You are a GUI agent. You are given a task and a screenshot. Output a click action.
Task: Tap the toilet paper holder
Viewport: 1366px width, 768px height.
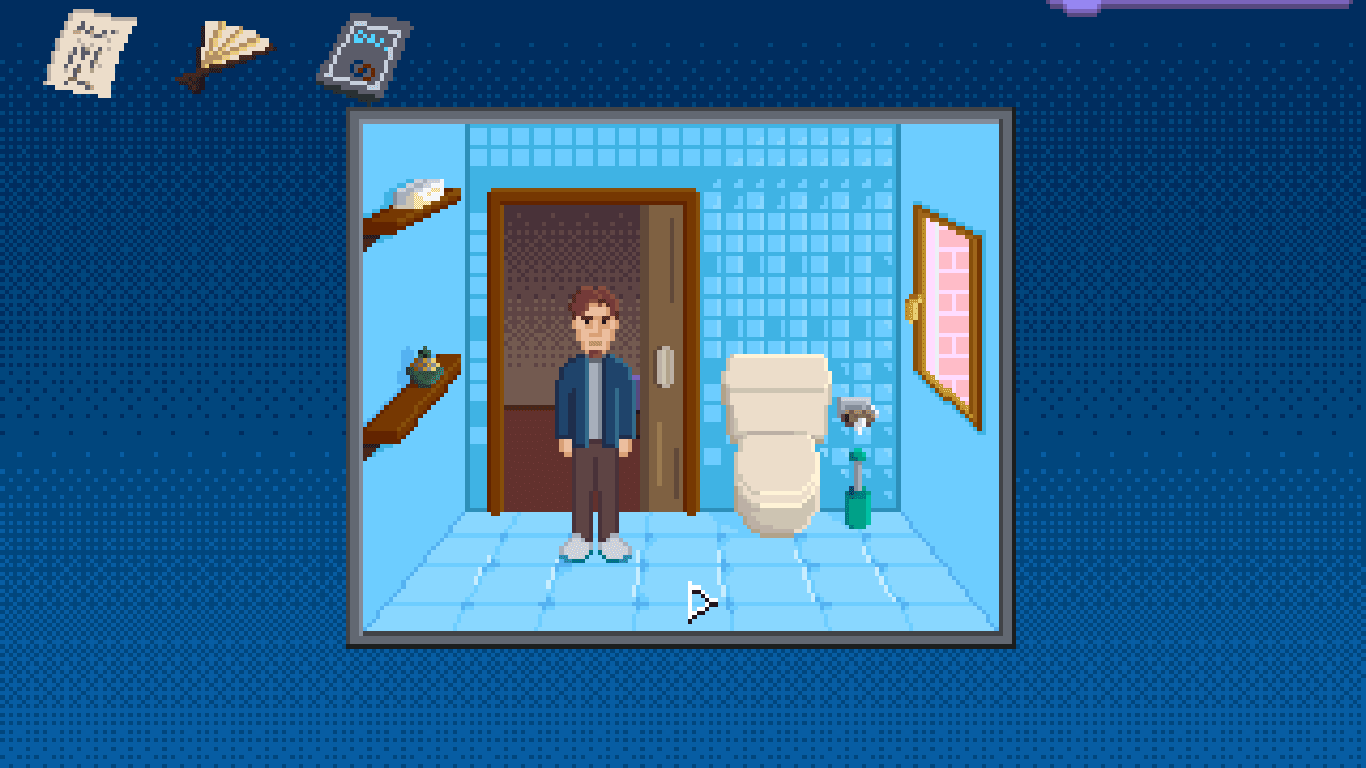[857, 411]
